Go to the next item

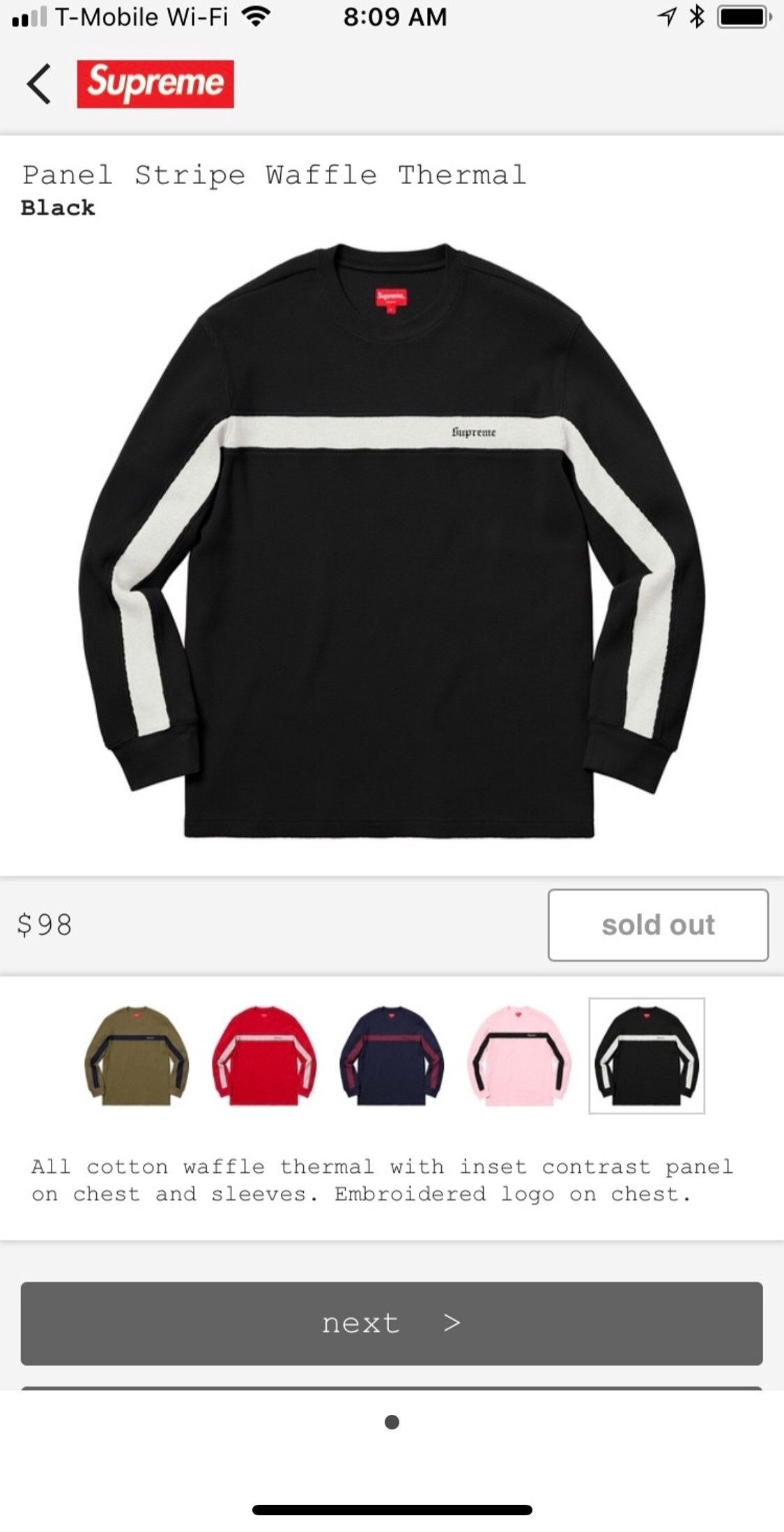[392, 1323]
